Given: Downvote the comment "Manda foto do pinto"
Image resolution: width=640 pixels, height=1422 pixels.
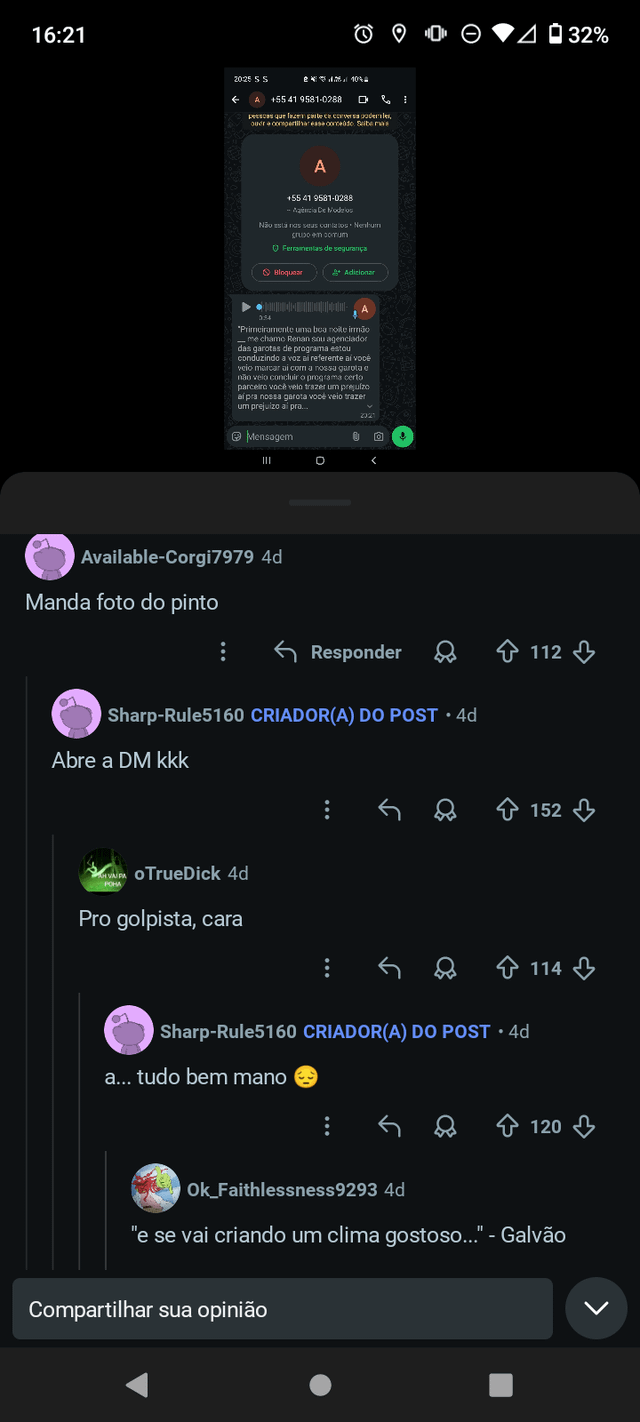Looking at the screenshot, I should (x=585, y=652).
